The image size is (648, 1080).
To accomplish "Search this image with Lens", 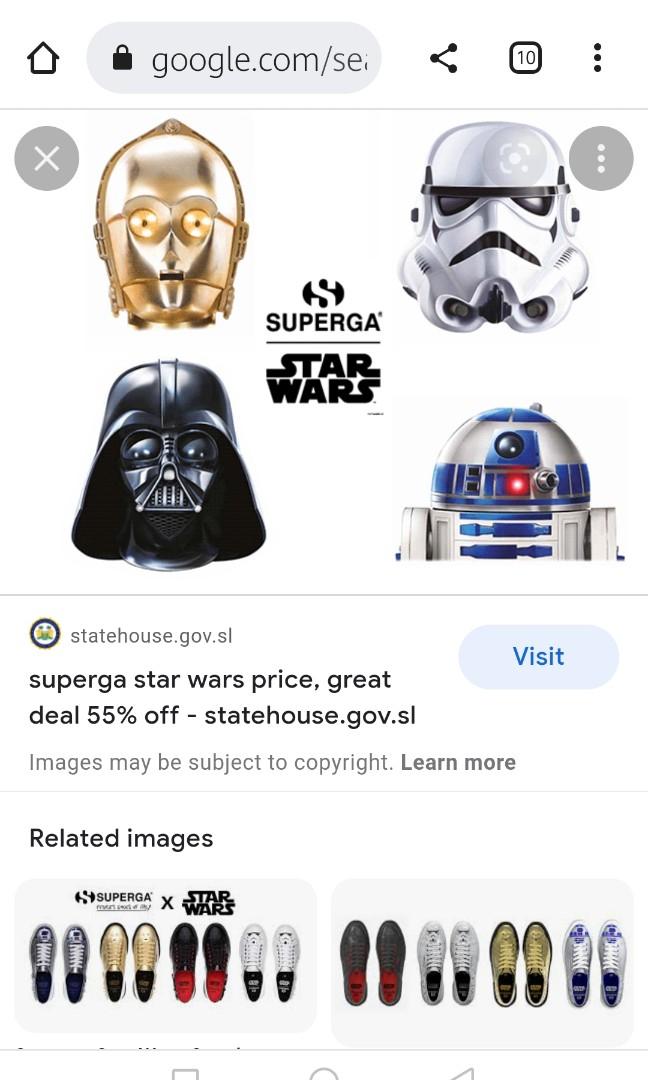I will tap(514, 158).
